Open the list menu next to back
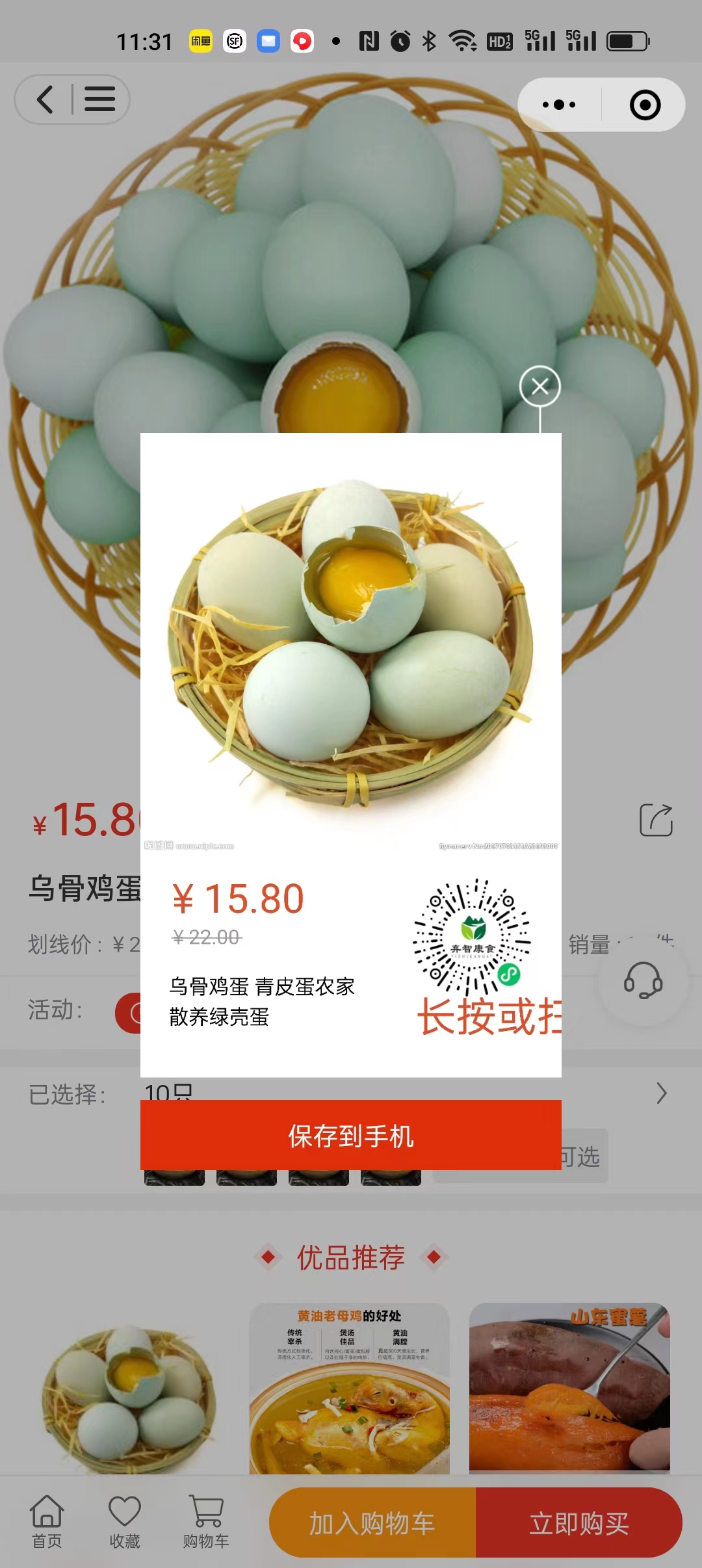Image resolution: width=702 pixels, height=1568 pixels. (99, 99)
